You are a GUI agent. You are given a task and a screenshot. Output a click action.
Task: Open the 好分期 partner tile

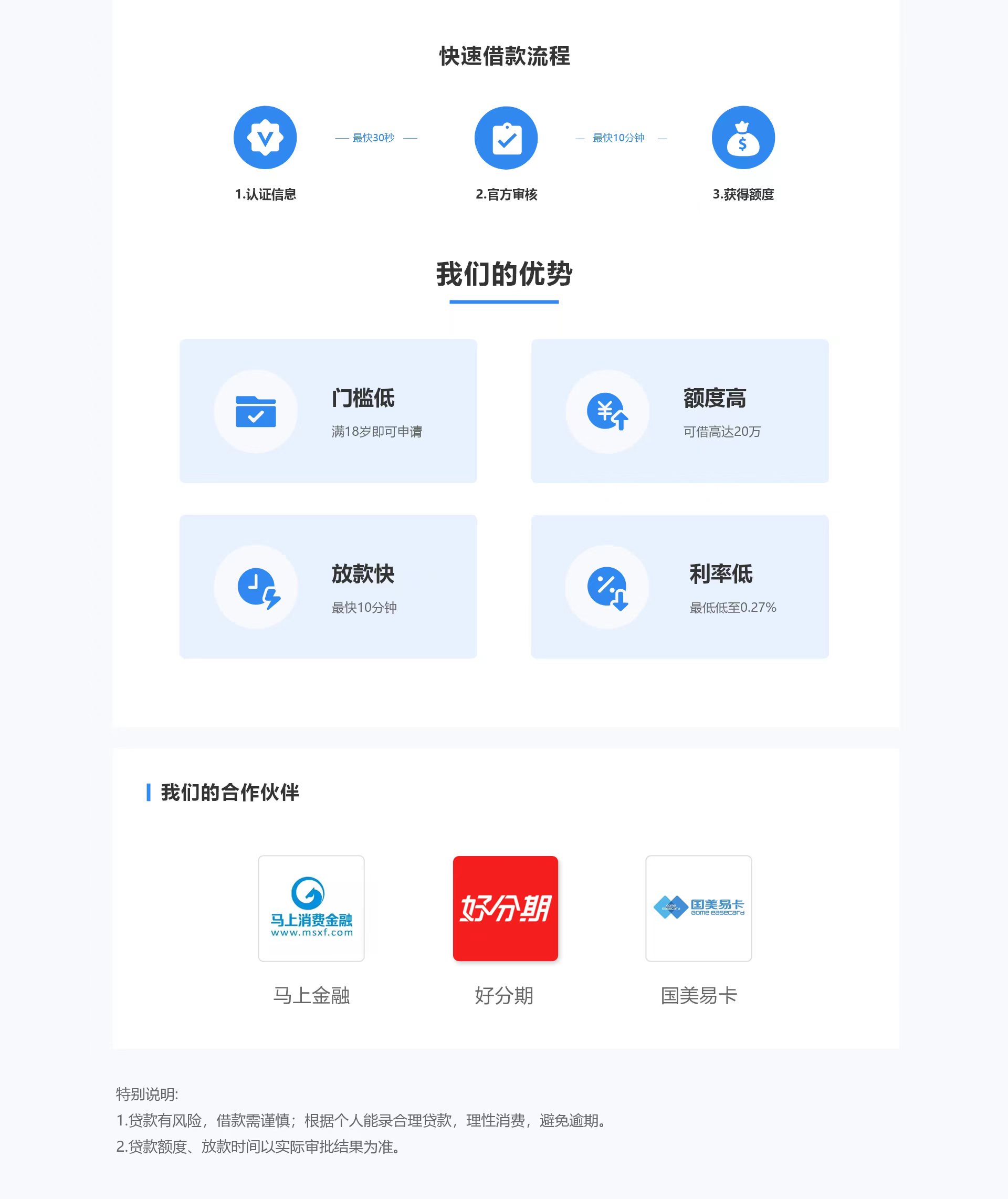pyautogui.click(x=505, y=908)
